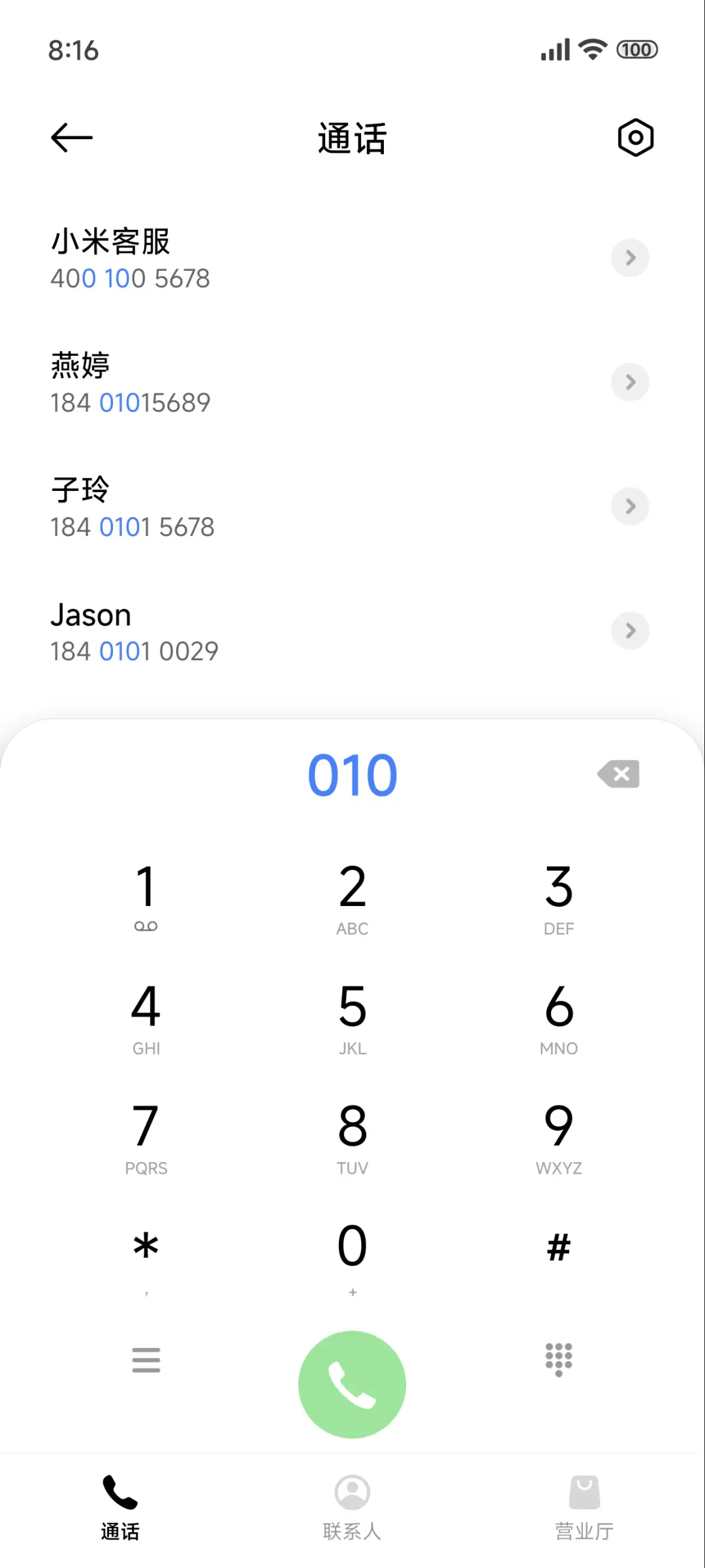Tap the entered number 010 field
This screenshot has height=1568, width=705.
[352, 774]
